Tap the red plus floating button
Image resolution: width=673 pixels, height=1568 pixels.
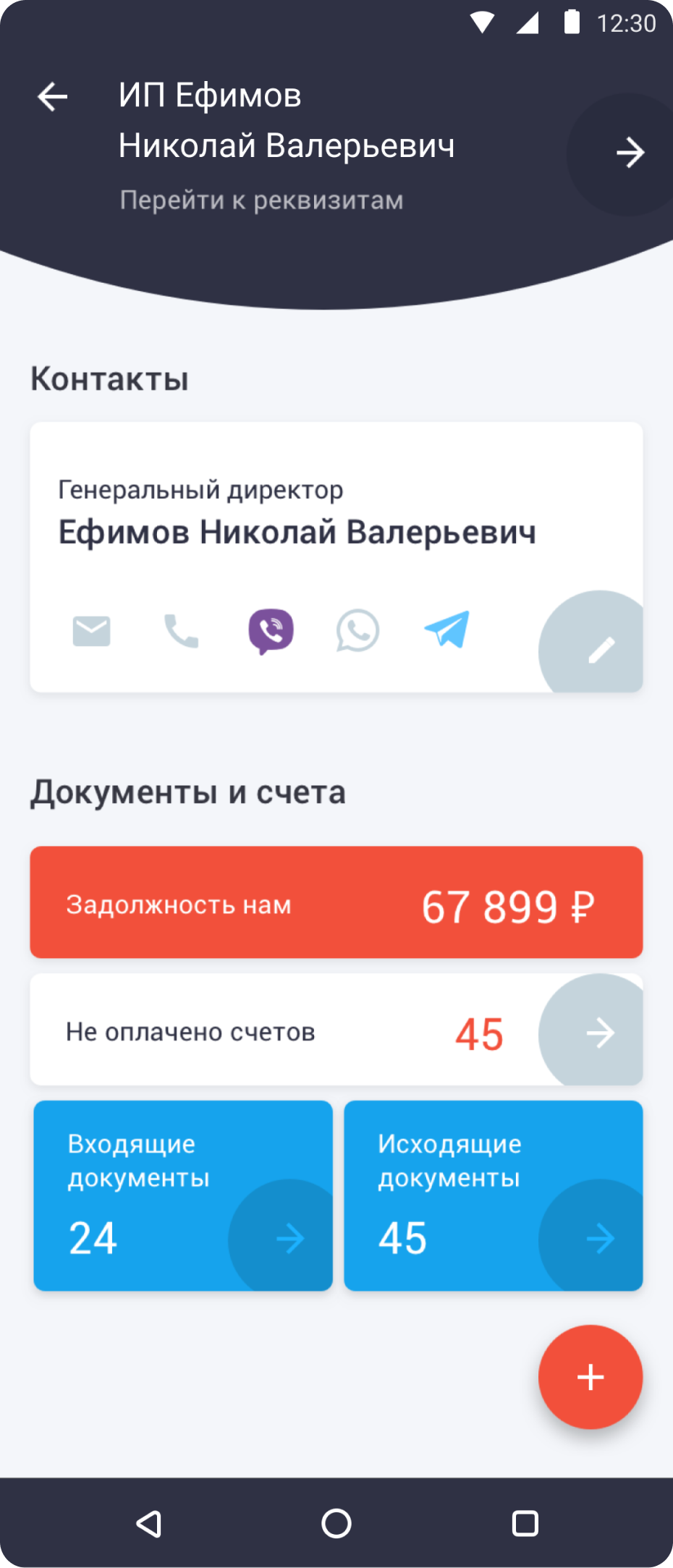[591, 1377]
